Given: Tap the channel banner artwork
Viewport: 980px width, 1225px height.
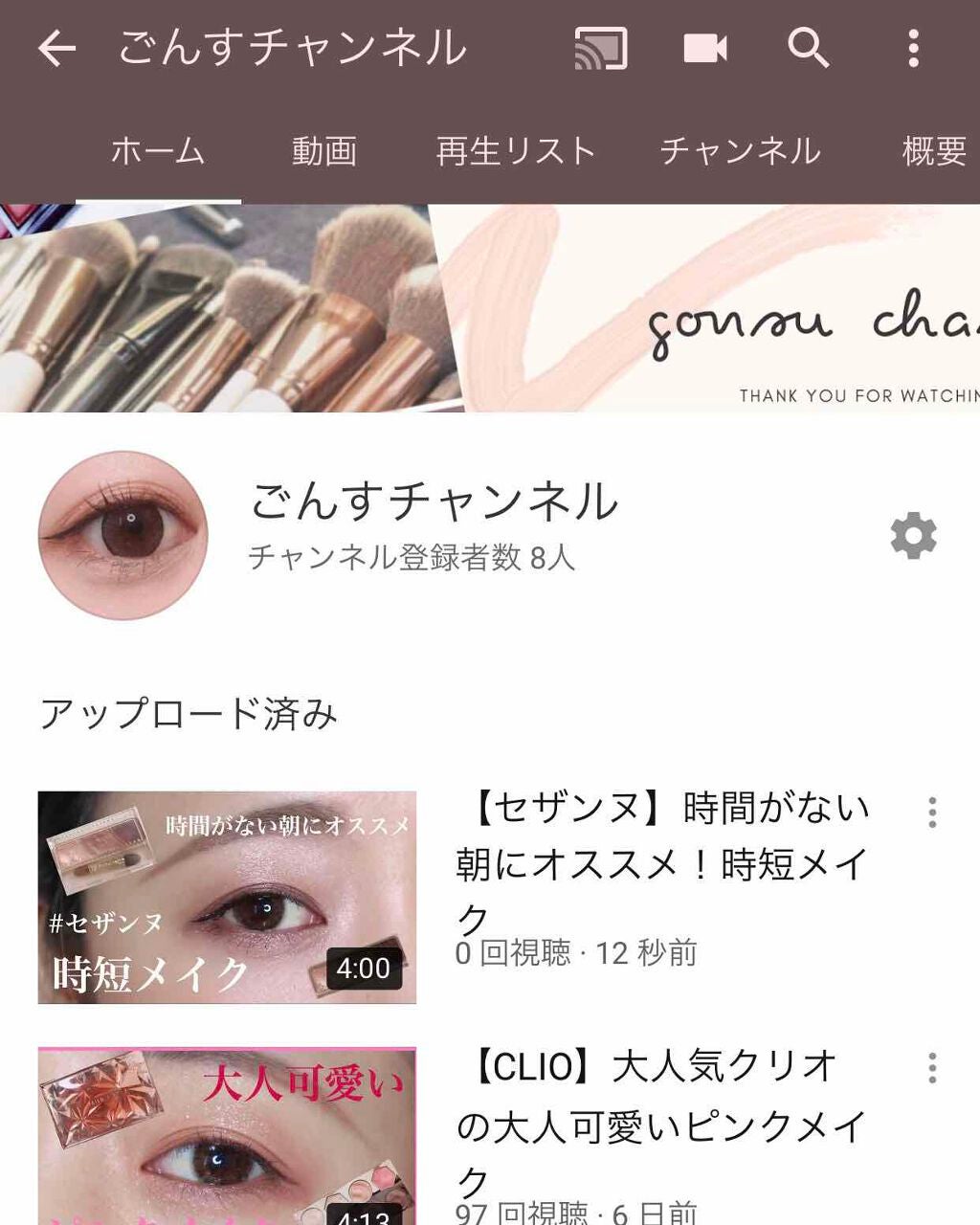Looking at the screenshot, I should [x=490, y=304].
